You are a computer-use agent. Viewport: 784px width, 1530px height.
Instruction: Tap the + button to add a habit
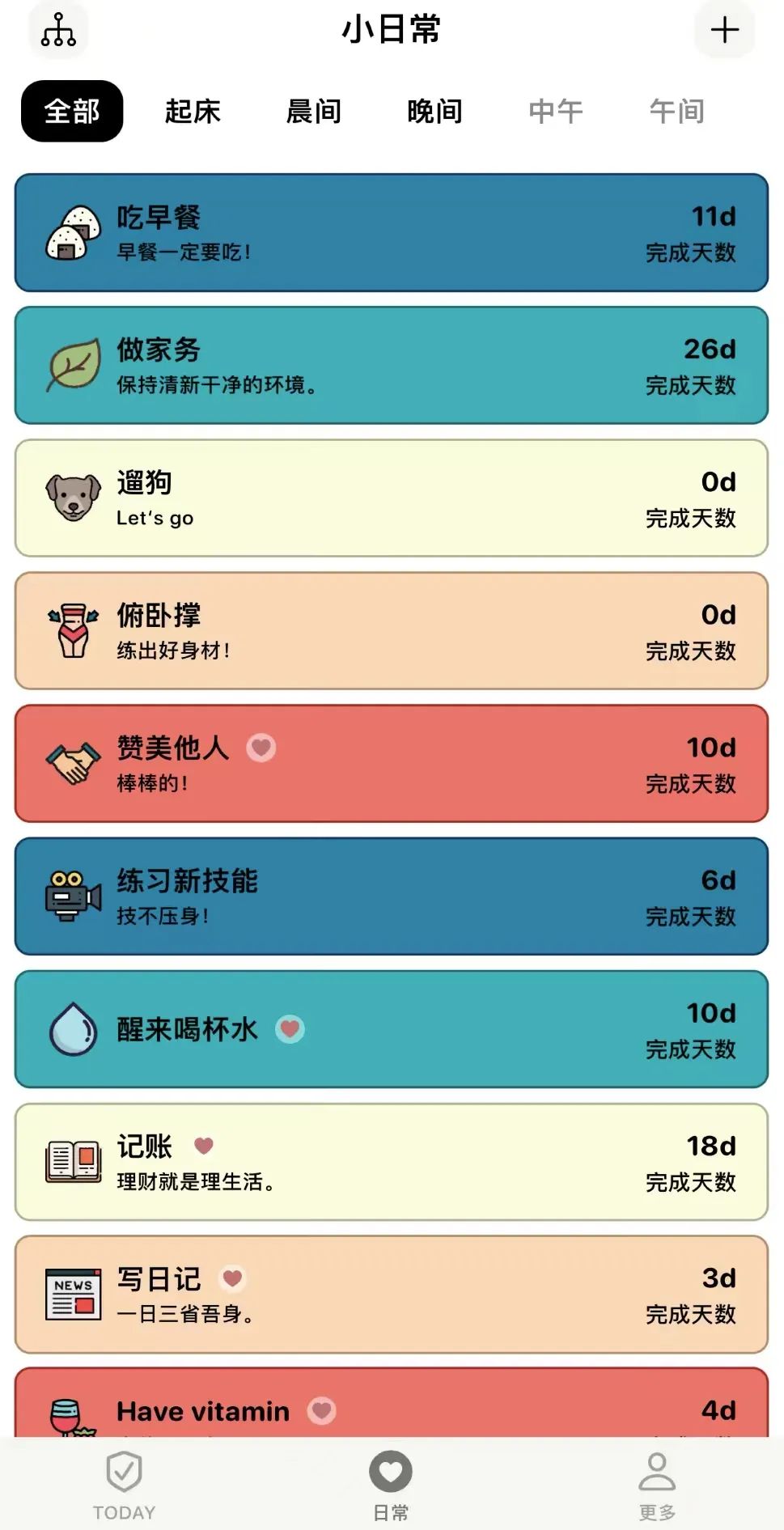(724, 31)
